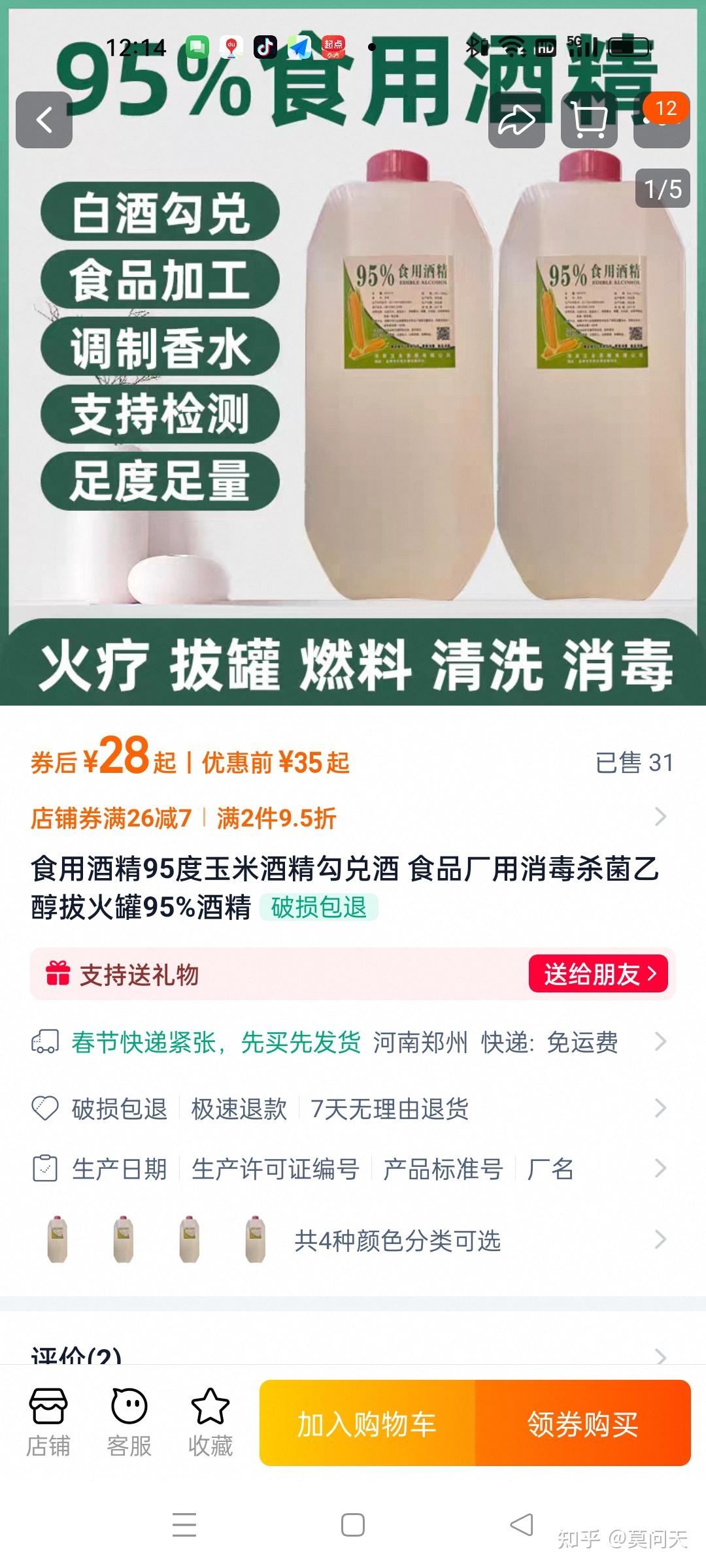Image resolution: width=706 pixels, height=1568 pixels.
Task: Visit the 店铺 store page
Action: [48, 1422]
